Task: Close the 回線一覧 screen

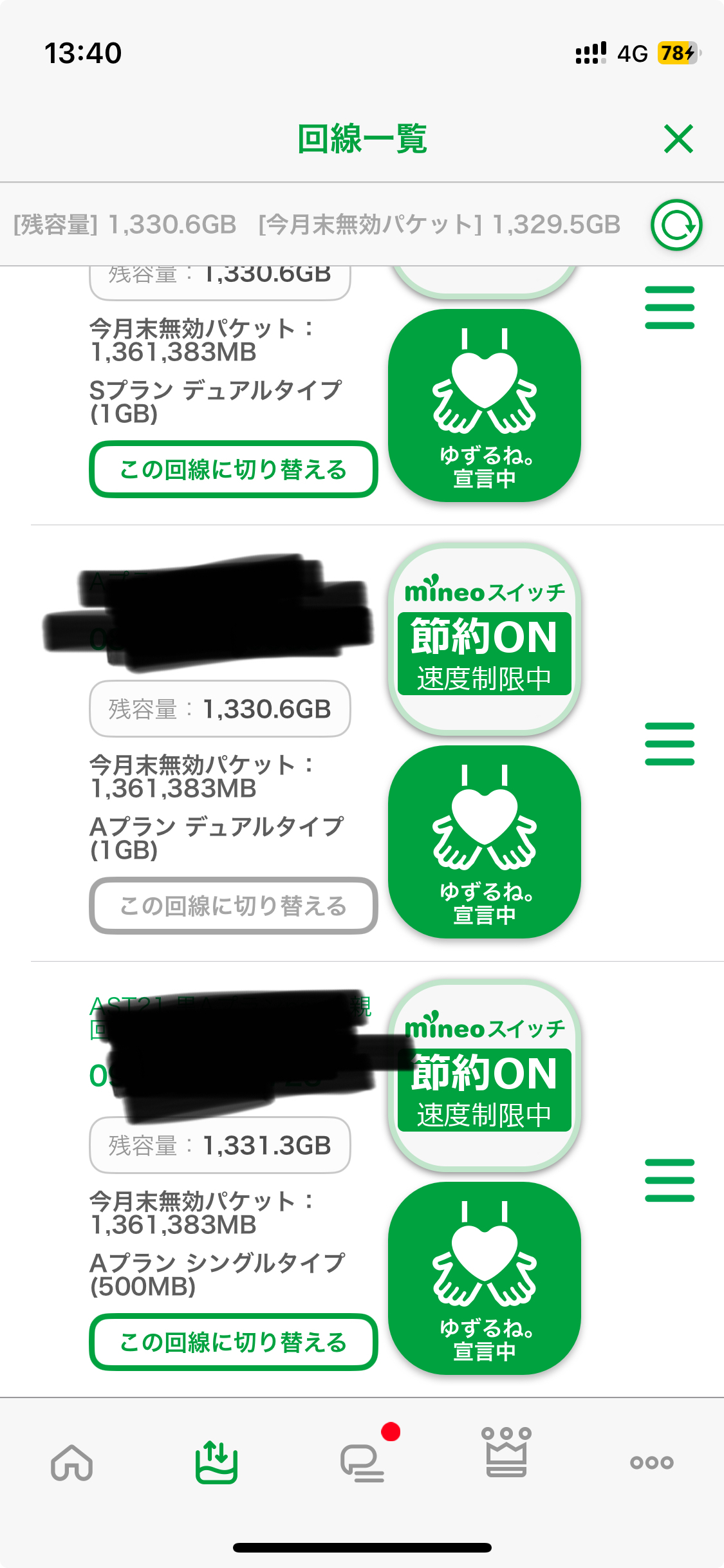Action: click(678, 139)
